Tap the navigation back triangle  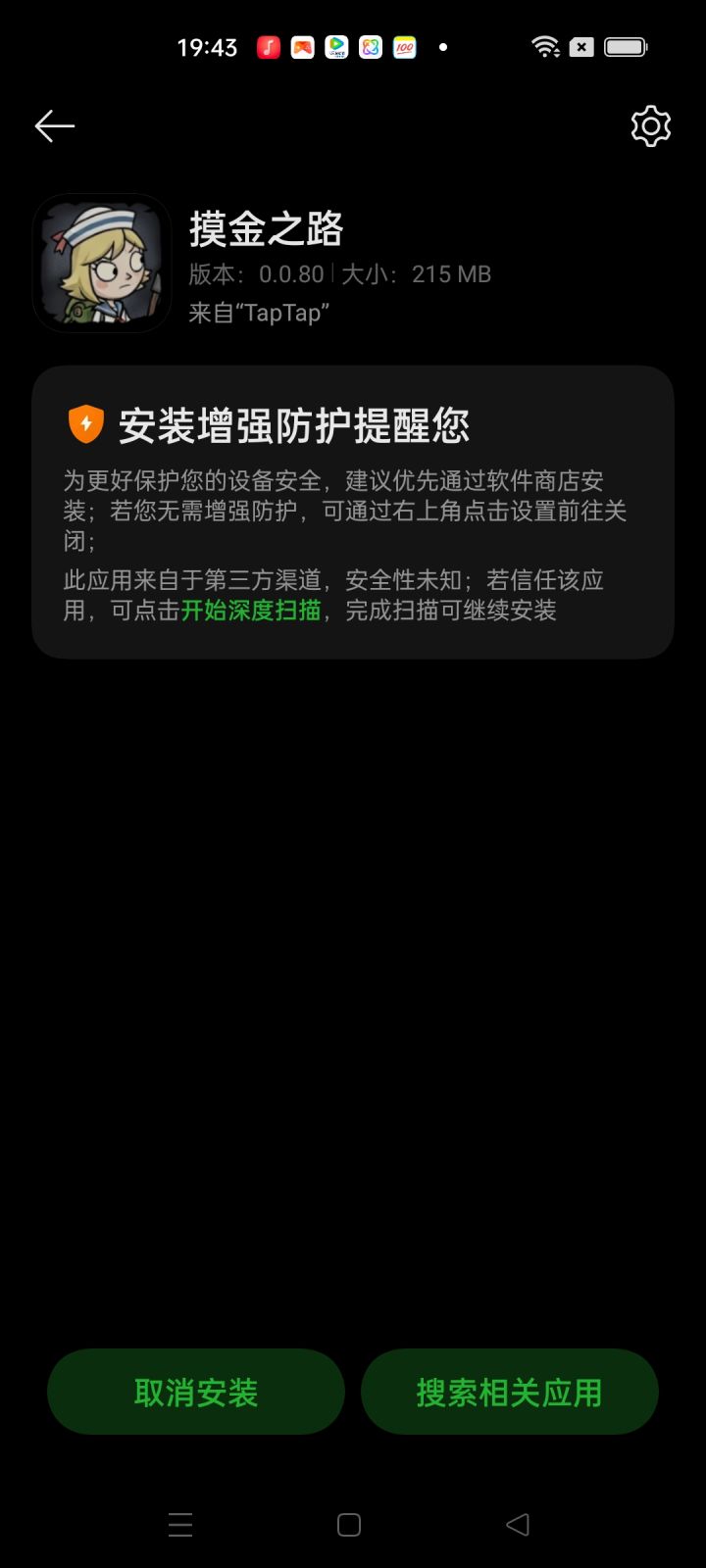click(518, 1524)
